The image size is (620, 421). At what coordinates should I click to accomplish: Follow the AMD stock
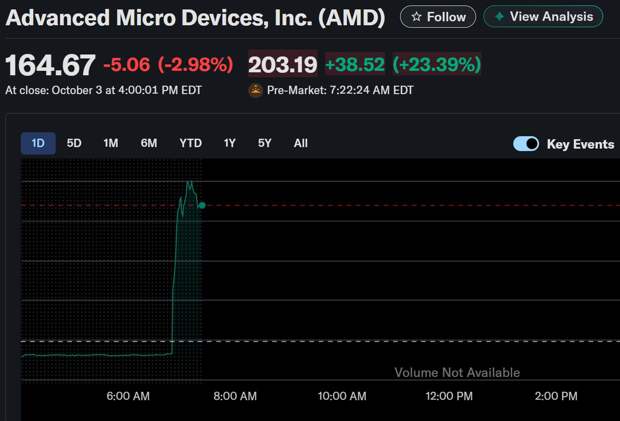click(438, 17)
